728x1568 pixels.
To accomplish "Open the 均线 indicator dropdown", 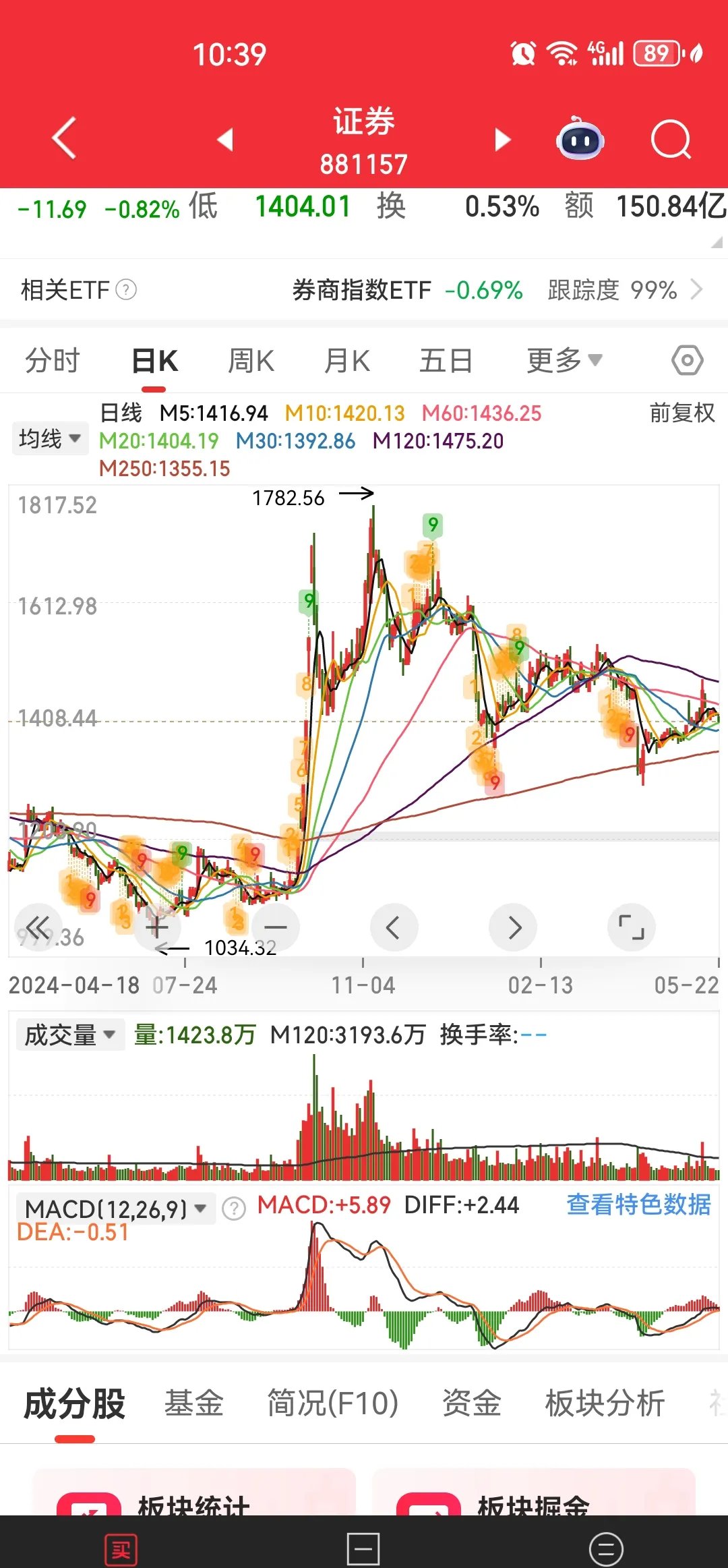I will [50, 438].
